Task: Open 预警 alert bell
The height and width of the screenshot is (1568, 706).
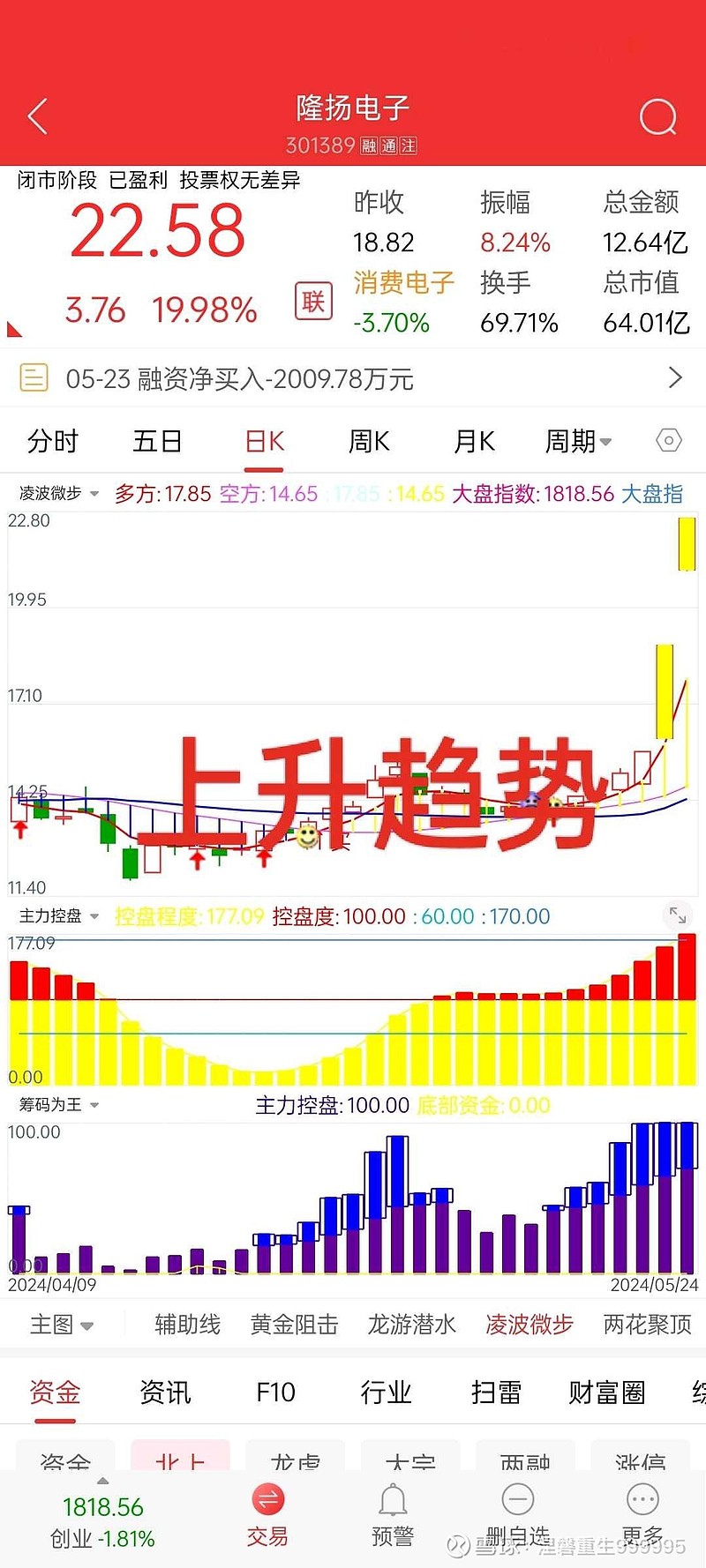Action: pyautogui.click(x=393, y=1515)
